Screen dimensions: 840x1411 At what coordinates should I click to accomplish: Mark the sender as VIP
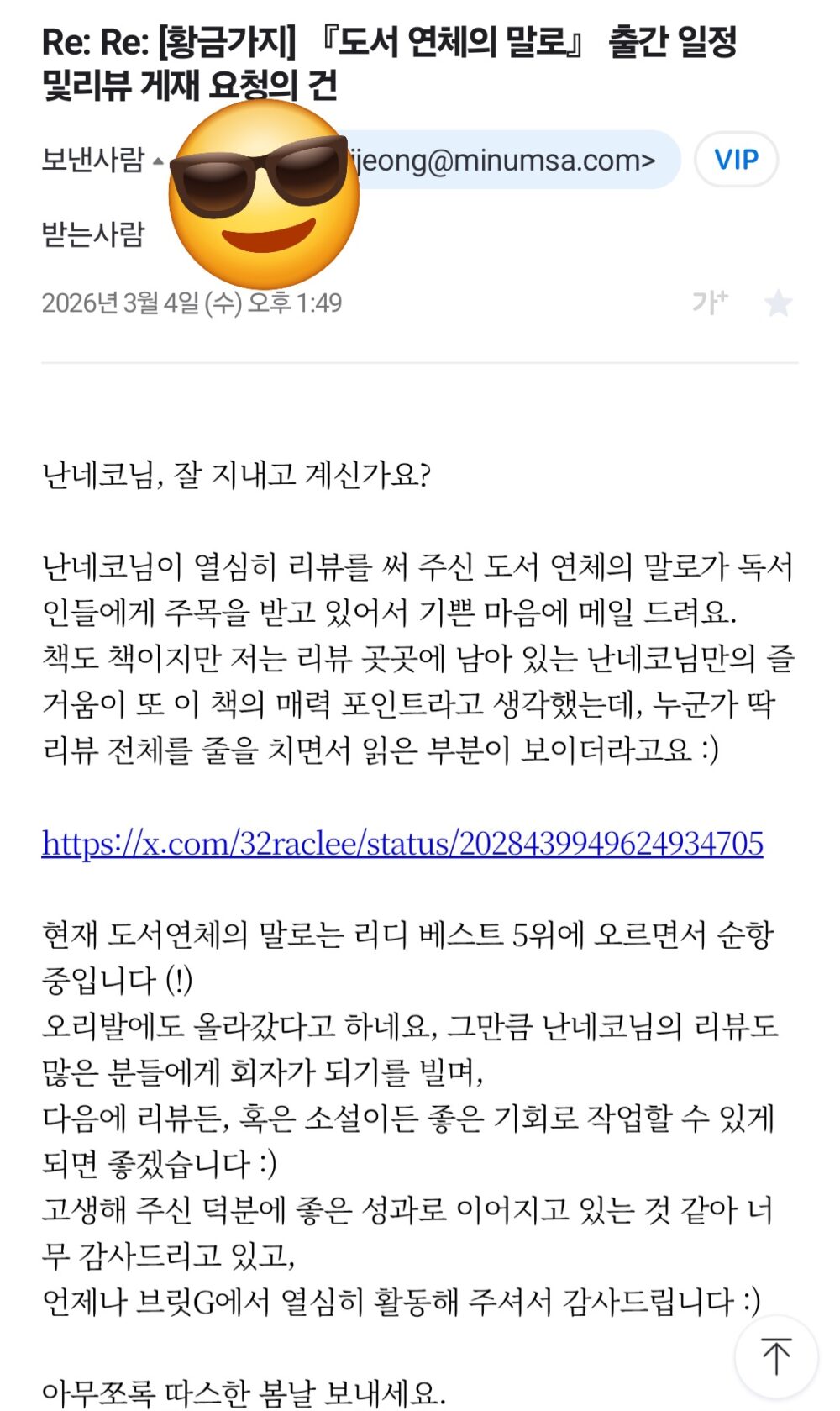pyautogui.click(x=736, y=160)
